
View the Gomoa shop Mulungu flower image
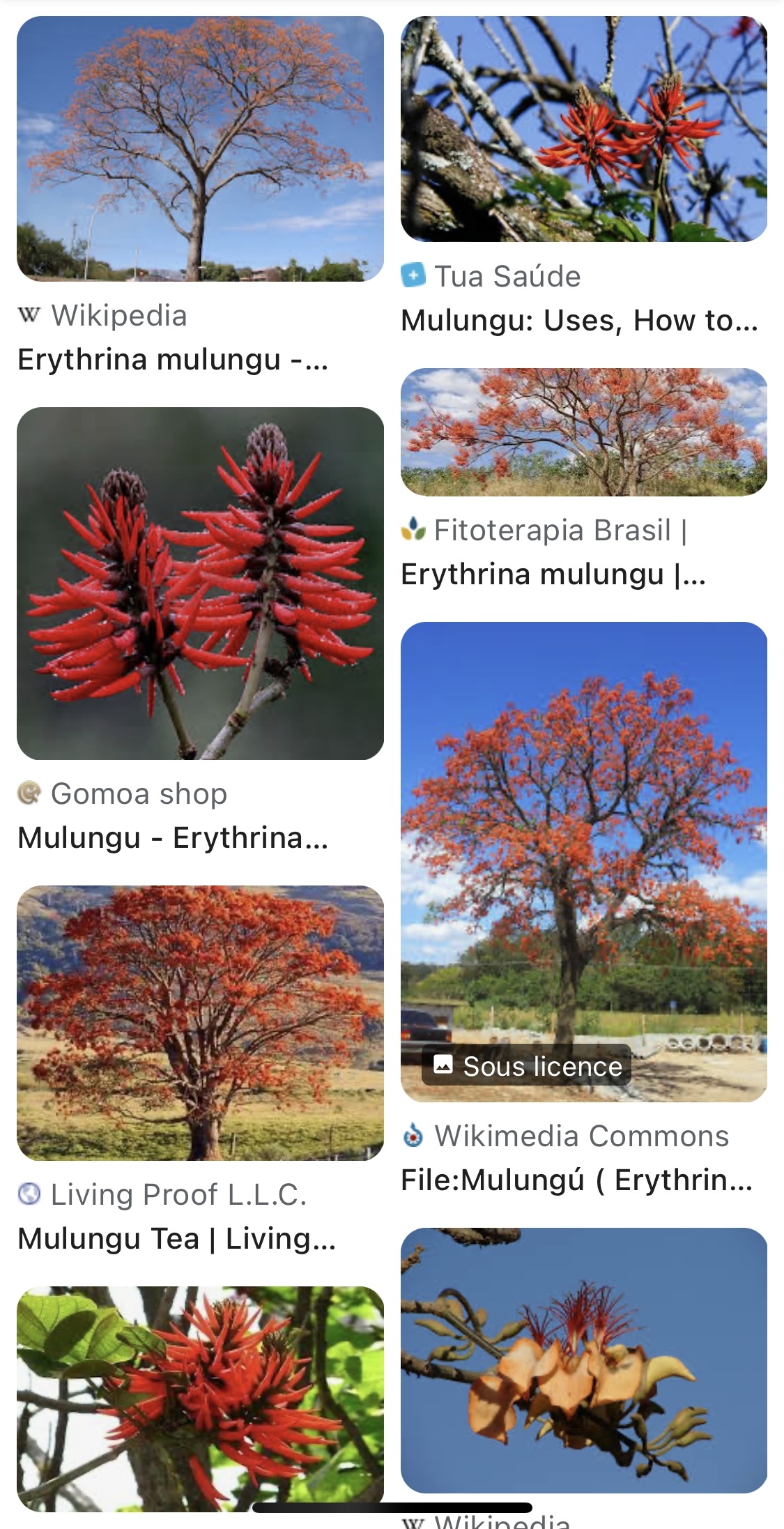200,583
